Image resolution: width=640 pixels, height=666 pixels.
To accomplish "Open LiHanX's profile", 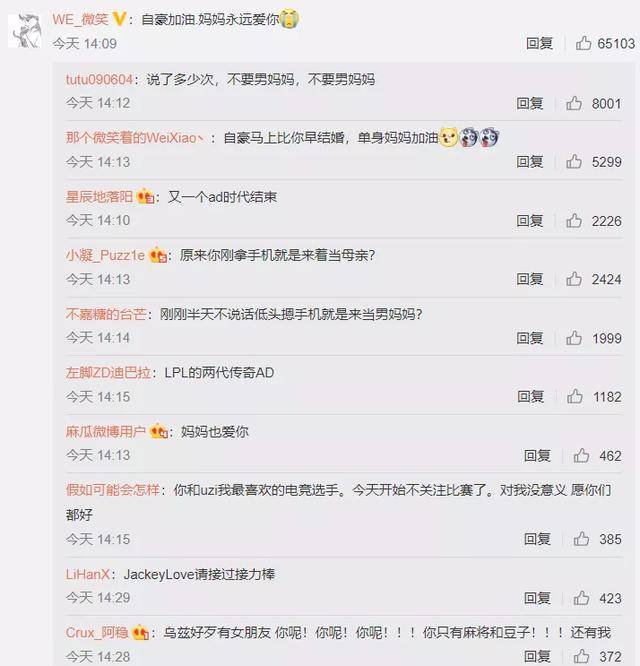I will click(x=90, y=575).
